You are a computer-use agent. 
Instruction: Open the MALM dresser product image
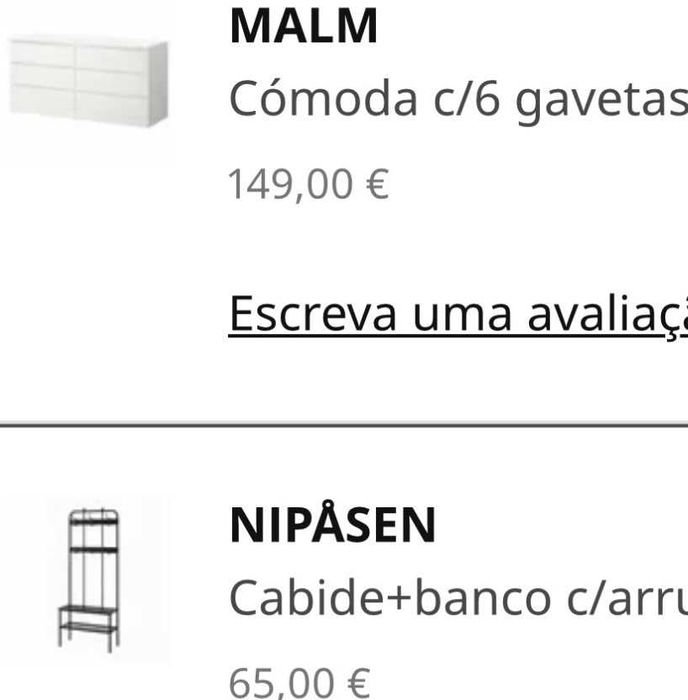[88, 82]
